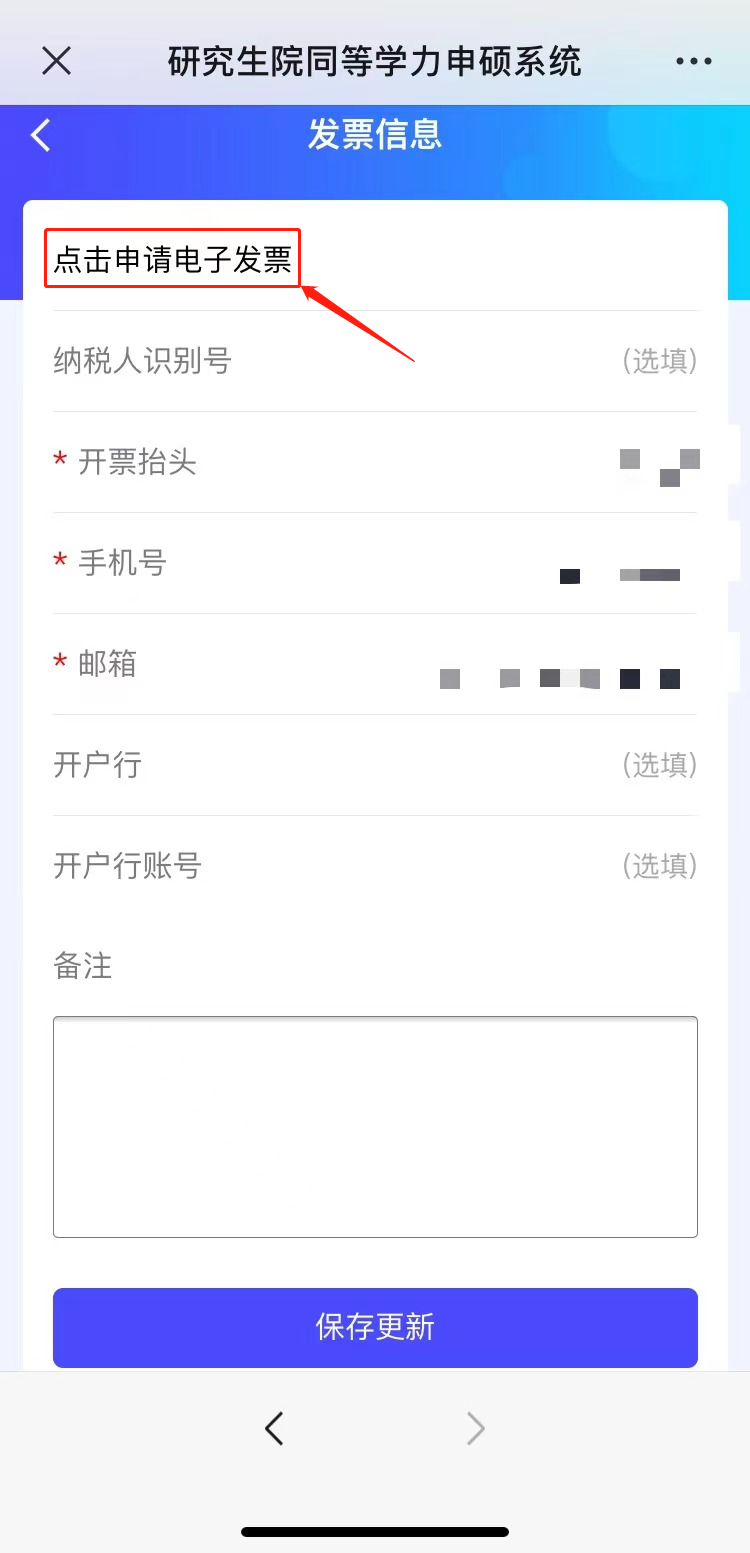The height and width of the screenshot is (1553, 750).
Task: Edit the 开票抬头 field
Action: [x=520, y=462]
